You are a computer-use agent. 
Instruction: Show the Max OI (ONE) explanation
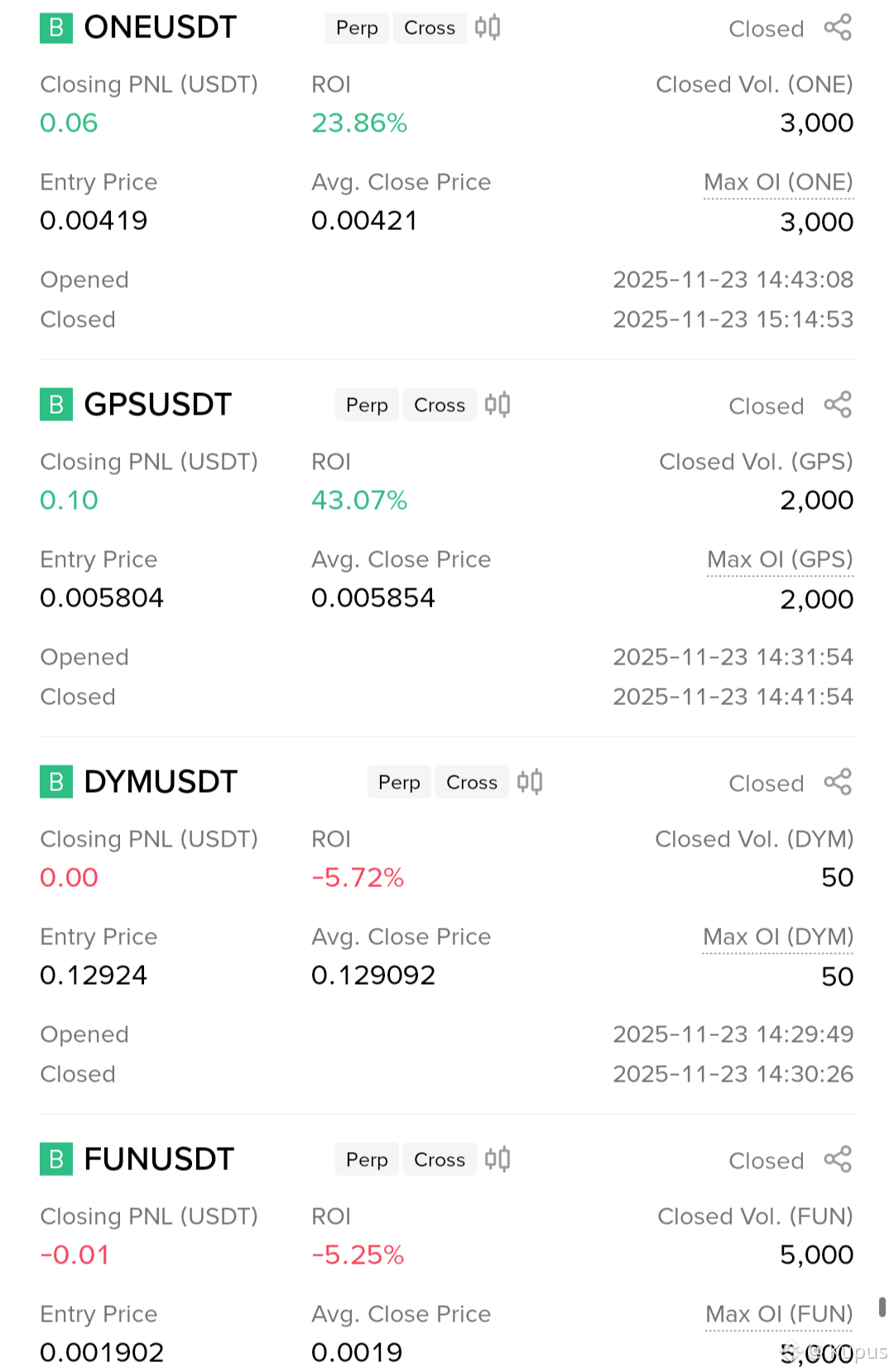778,182
